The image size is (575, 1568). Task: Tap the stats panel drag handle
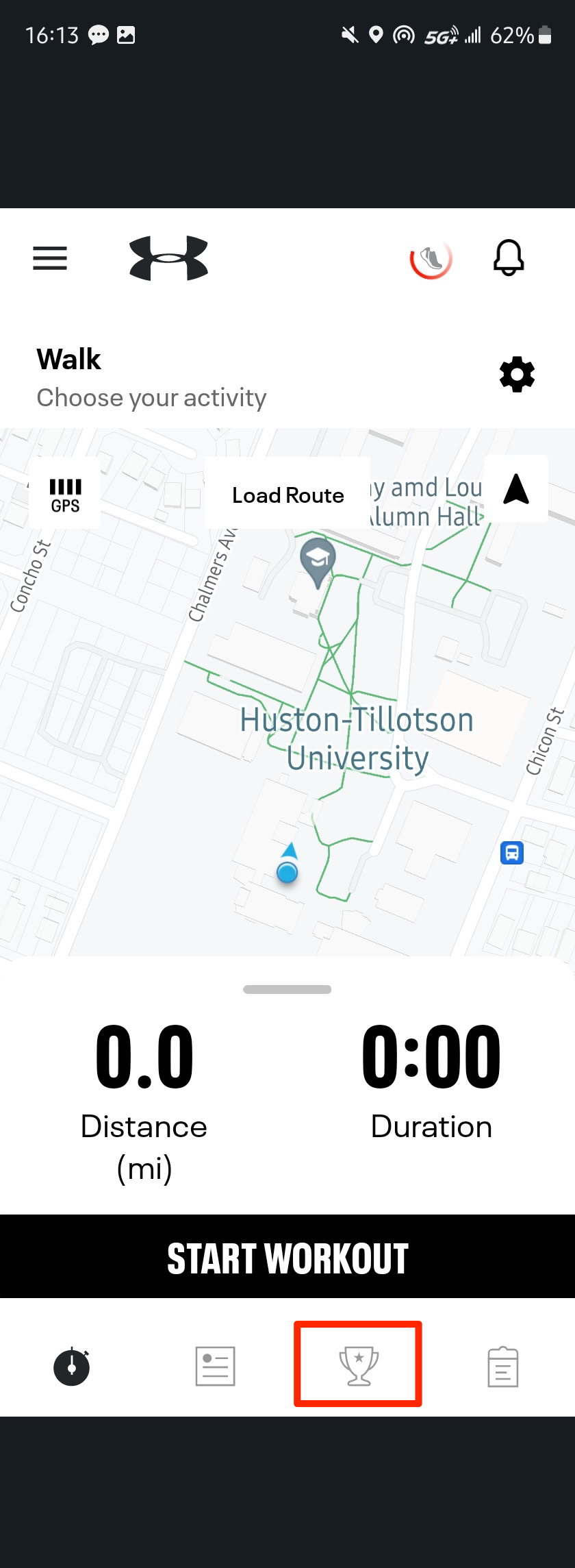287,989
